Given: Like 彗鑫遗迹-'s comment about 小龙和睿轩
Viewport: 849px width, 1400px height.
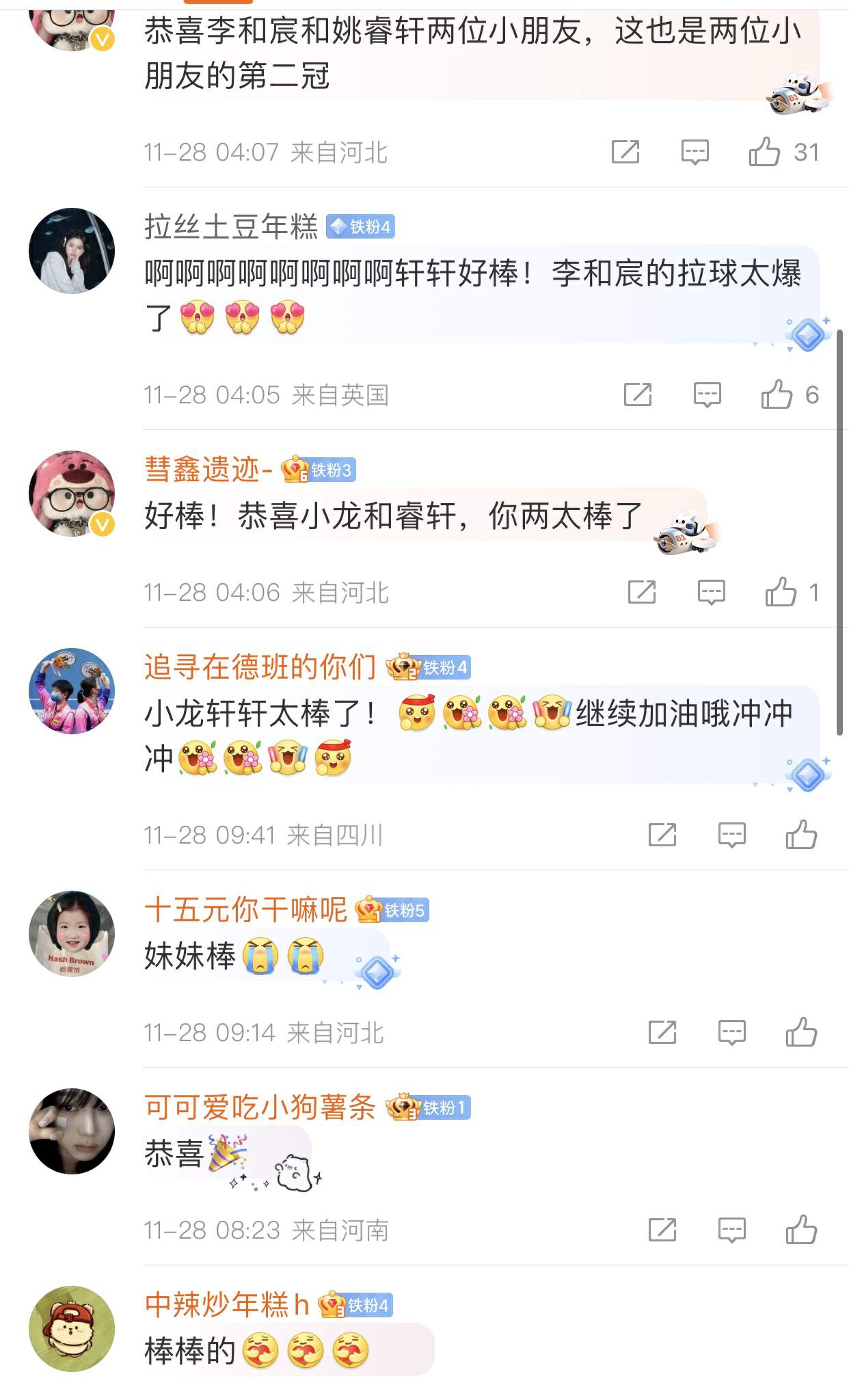Looking at the screenshot, I should click(781, 592).
